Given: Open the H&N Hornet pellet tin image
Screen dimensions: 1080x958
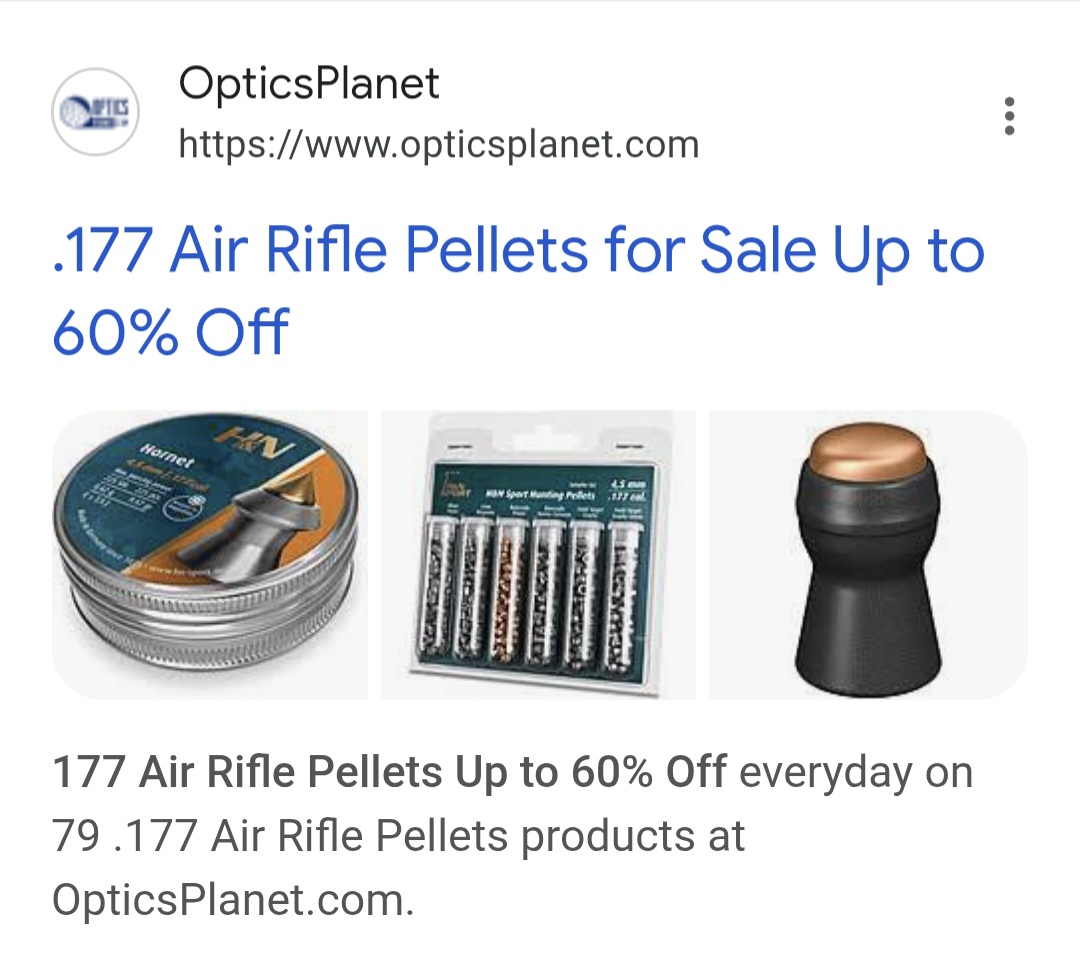Looking at the screenshot, I should pyautogui.click(x=210, y=555).
